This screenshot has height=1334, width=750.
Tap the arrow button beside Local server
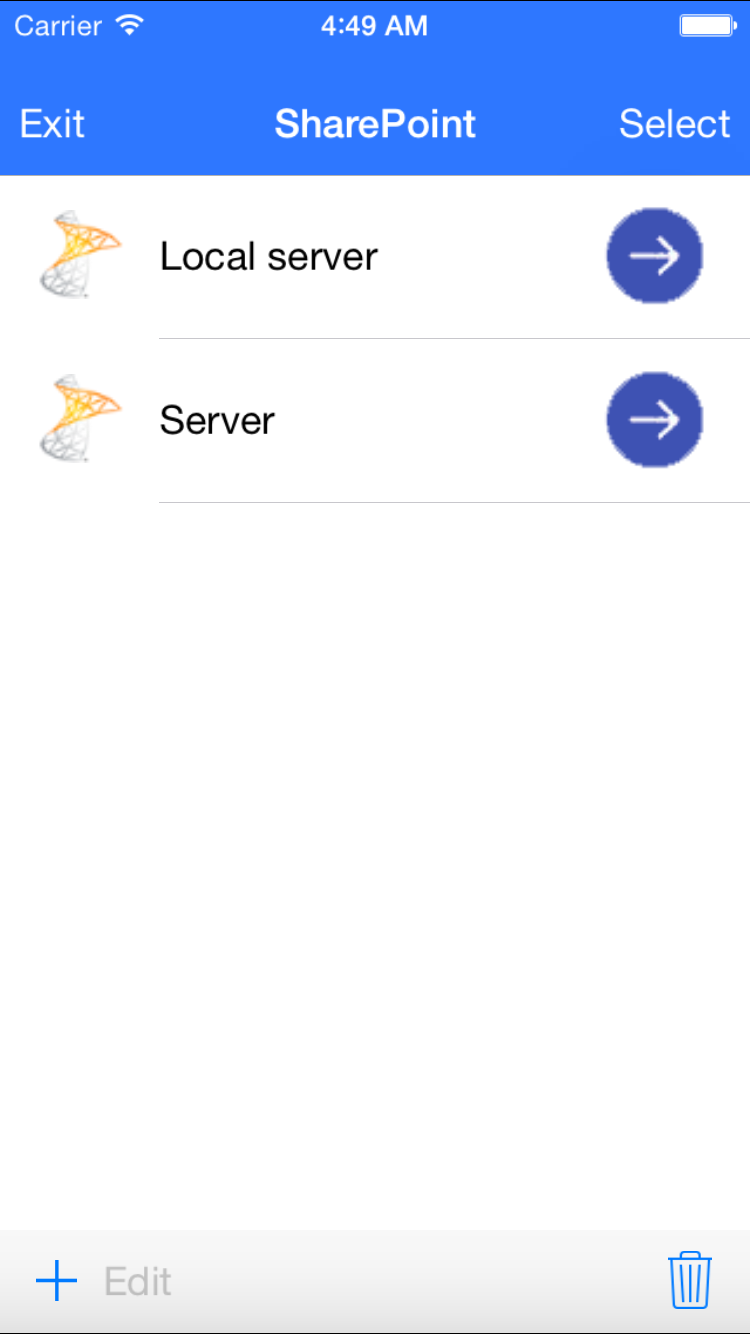[x=655, y=257]
